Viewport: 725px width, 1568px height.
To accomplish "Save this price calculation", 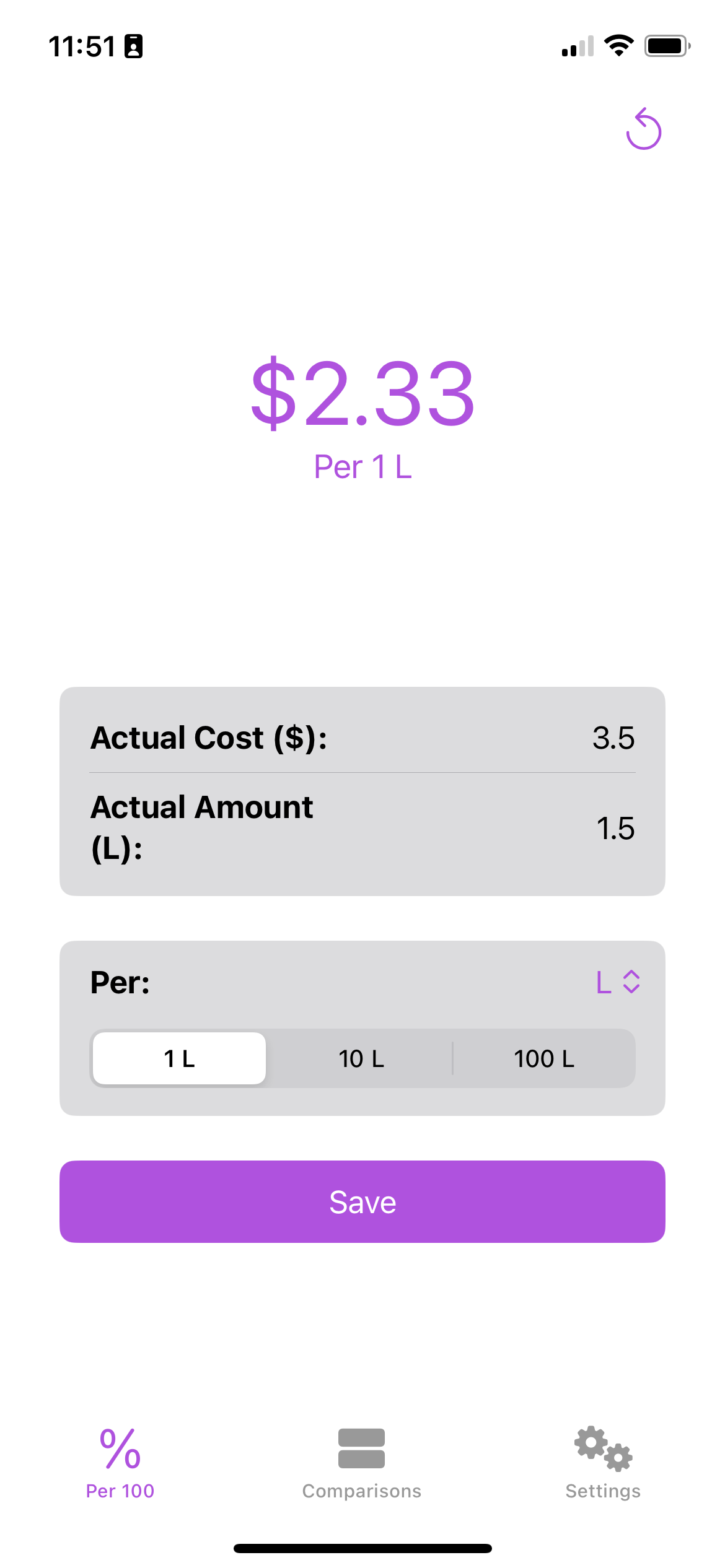I will [362, 1201].
